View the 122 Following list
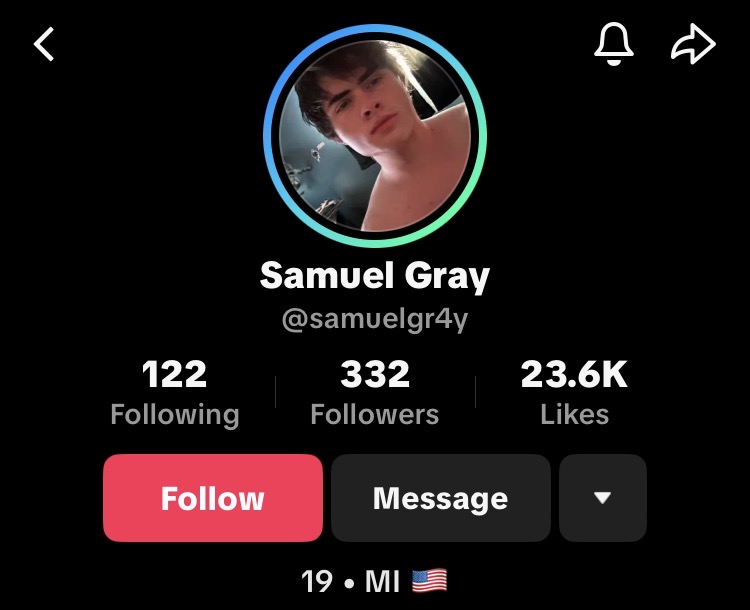Viewport: 750px width, 610px height. coord(174,392)
